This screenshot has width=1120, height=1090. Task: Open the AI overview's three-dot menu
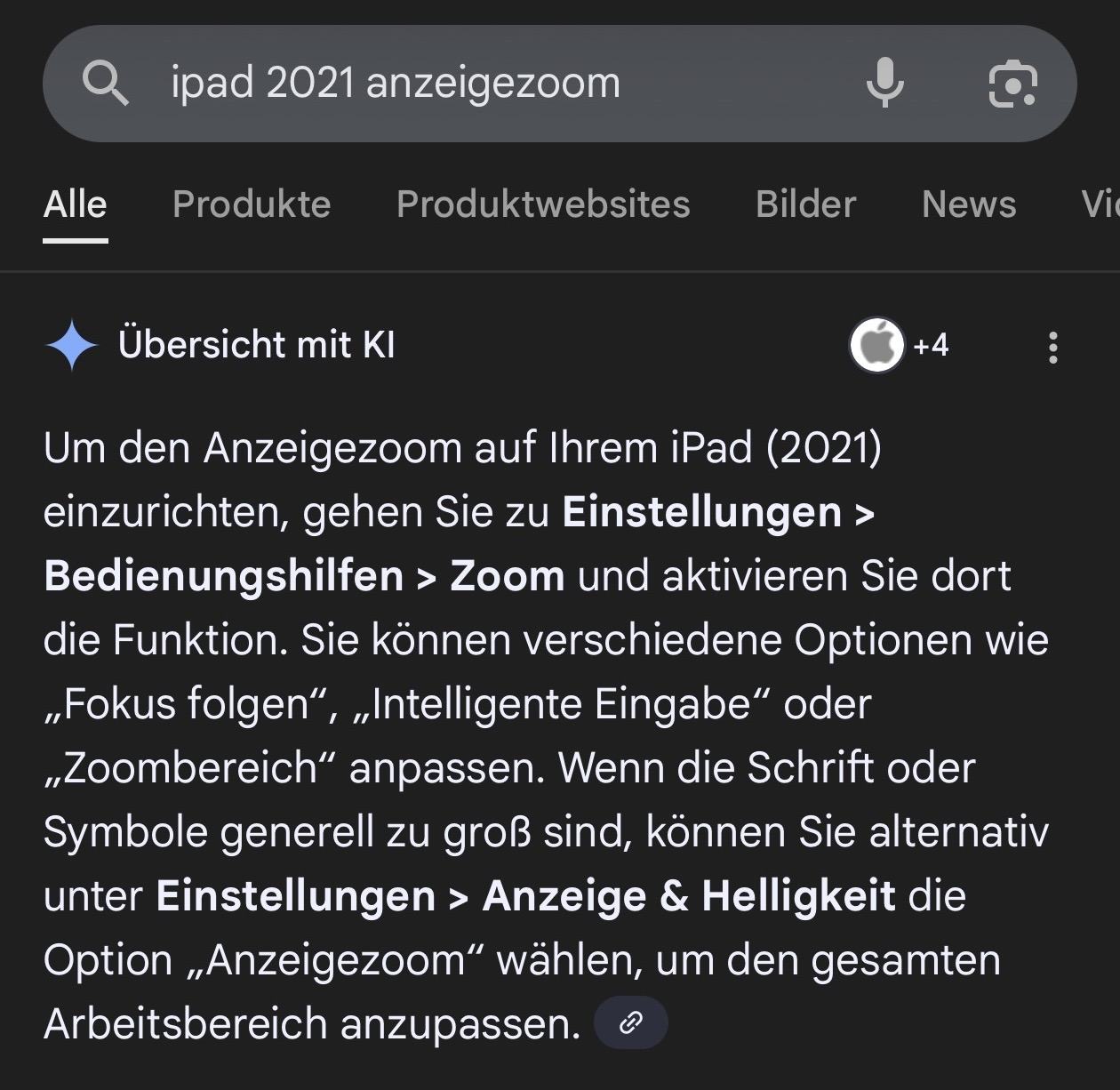coord(1052,347)
